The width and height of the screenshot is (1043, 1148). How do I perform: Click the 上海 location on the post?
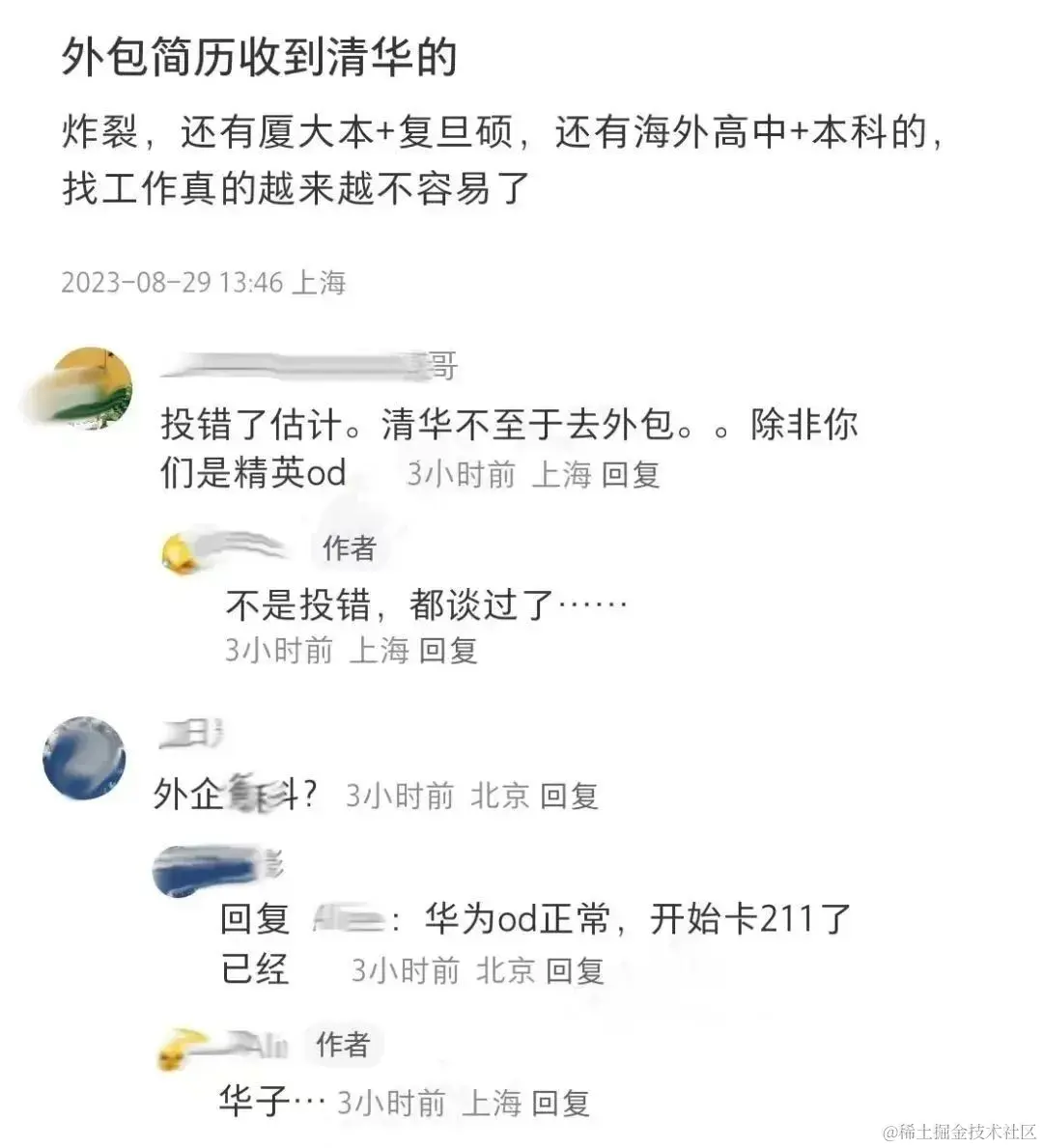(319, 282)
